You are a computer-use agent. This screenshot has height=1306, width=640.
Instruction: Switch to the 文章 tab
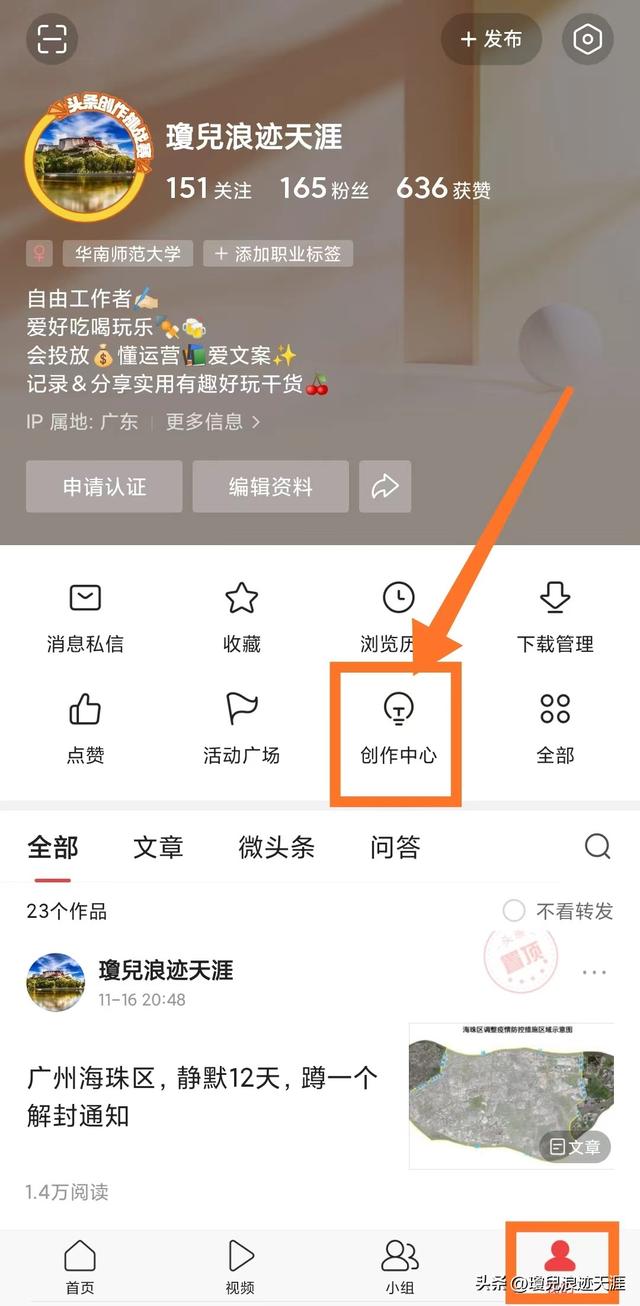[x=158, y=847]
